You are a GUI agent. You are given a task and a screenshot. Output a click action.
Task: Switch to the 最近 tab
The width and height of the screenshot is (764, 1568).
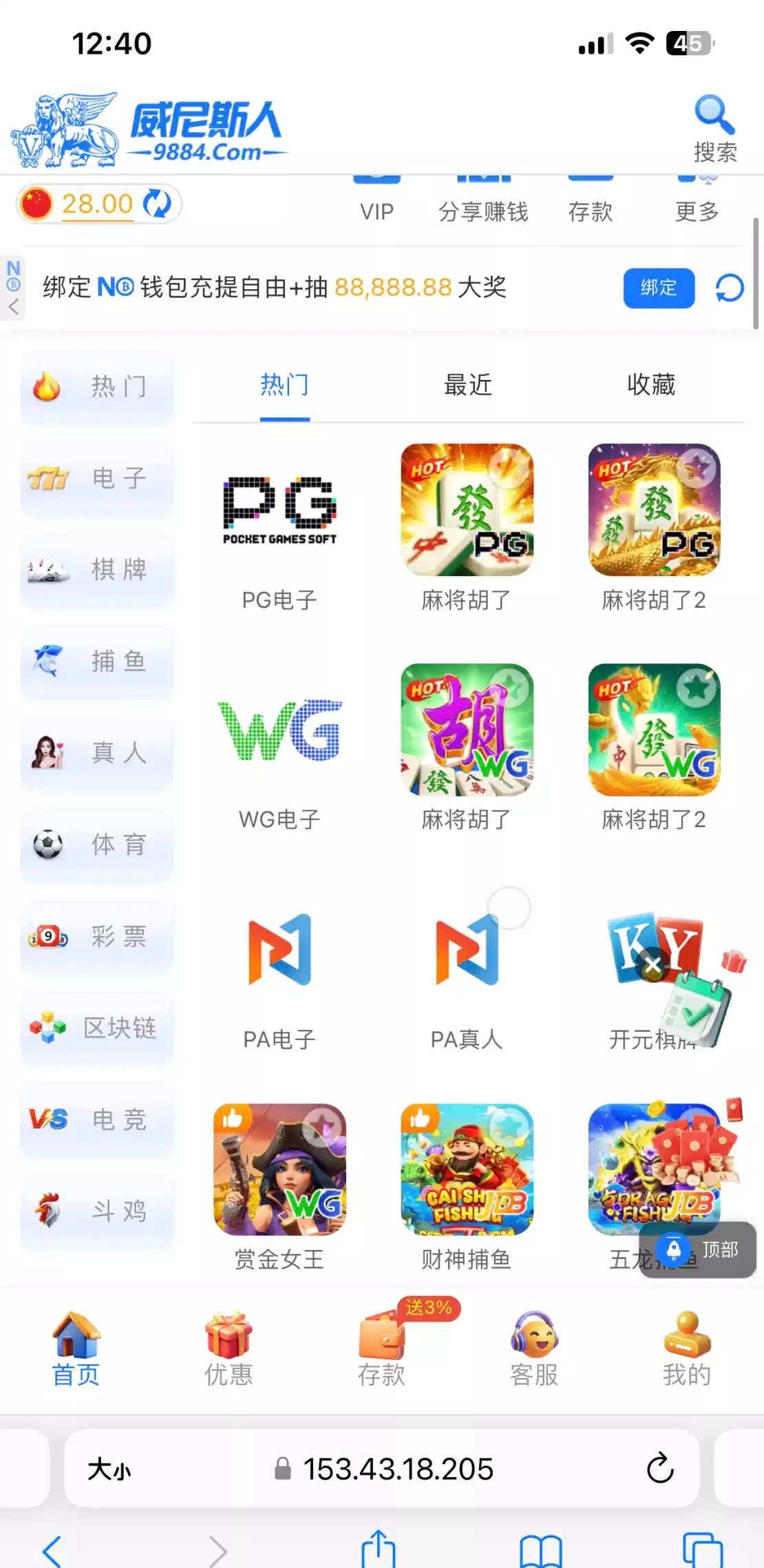pos(467,385)
